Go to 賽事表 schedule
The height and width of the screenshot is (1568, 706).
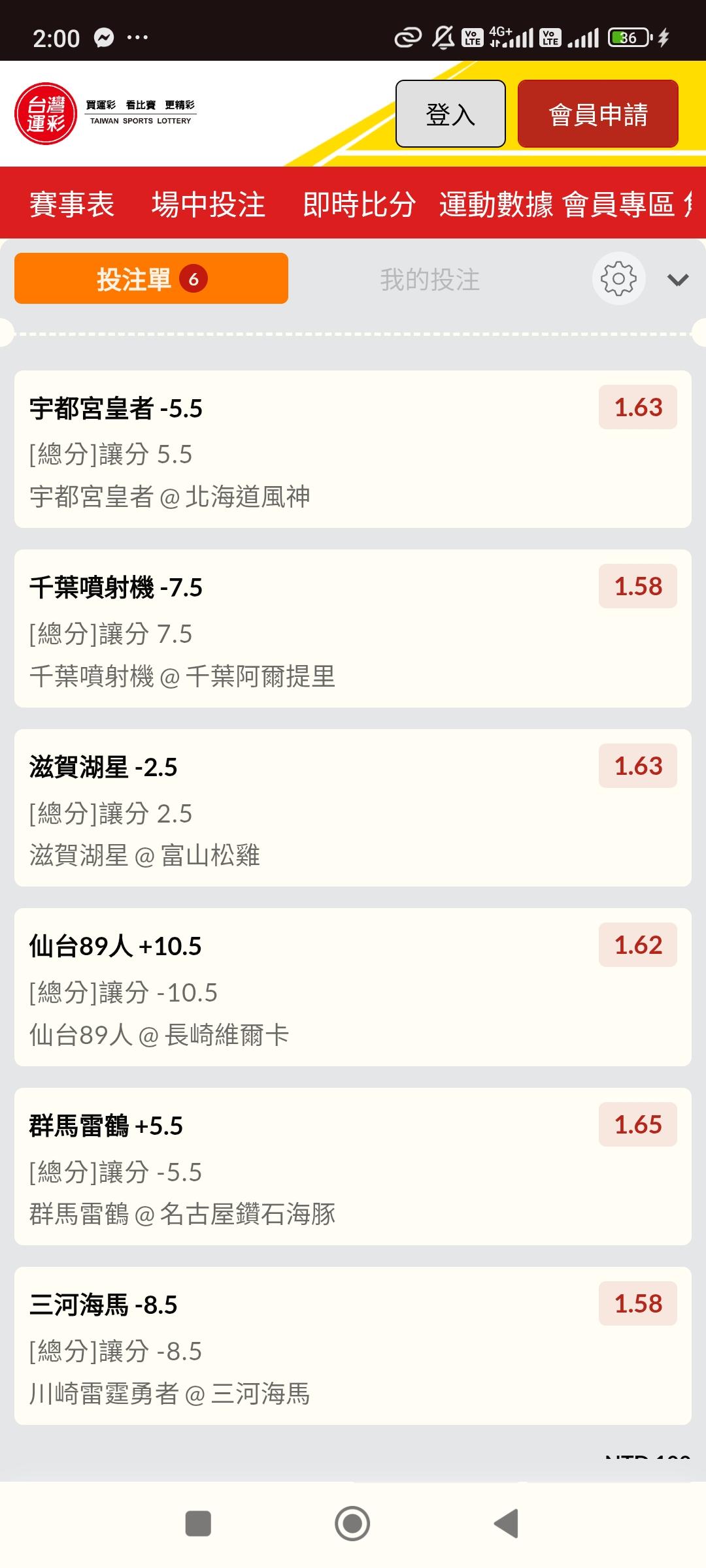[72, 204]
